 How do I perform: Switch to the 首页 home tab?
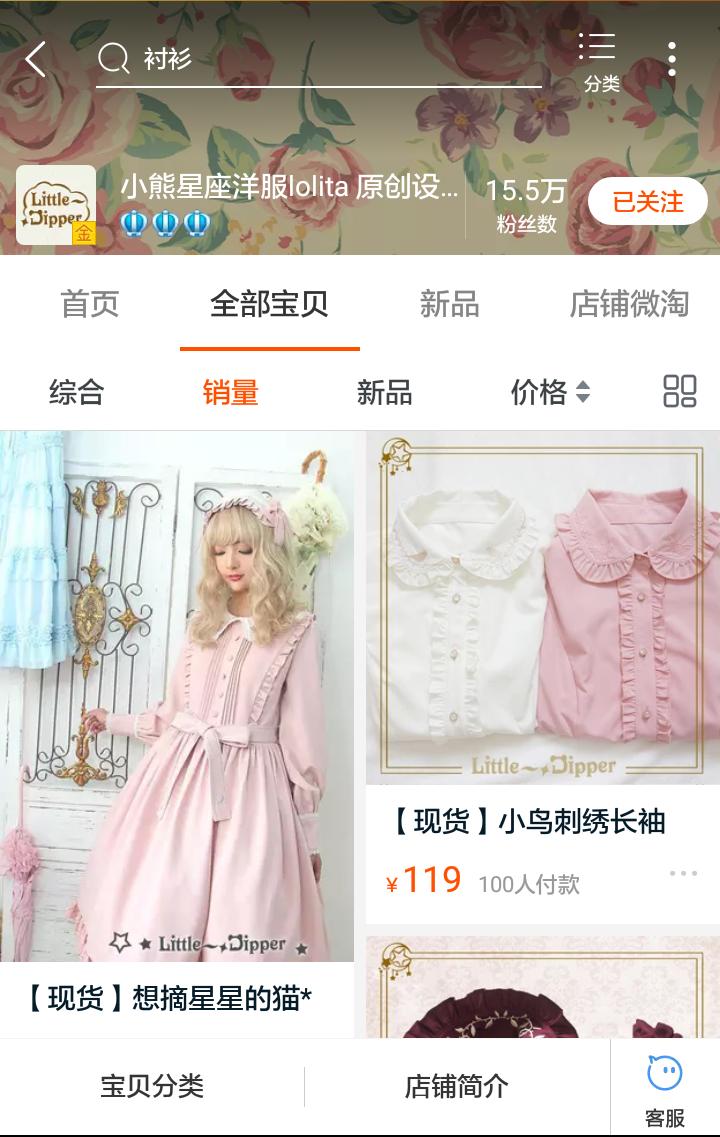pyautogui.click(x=91, y=306)
